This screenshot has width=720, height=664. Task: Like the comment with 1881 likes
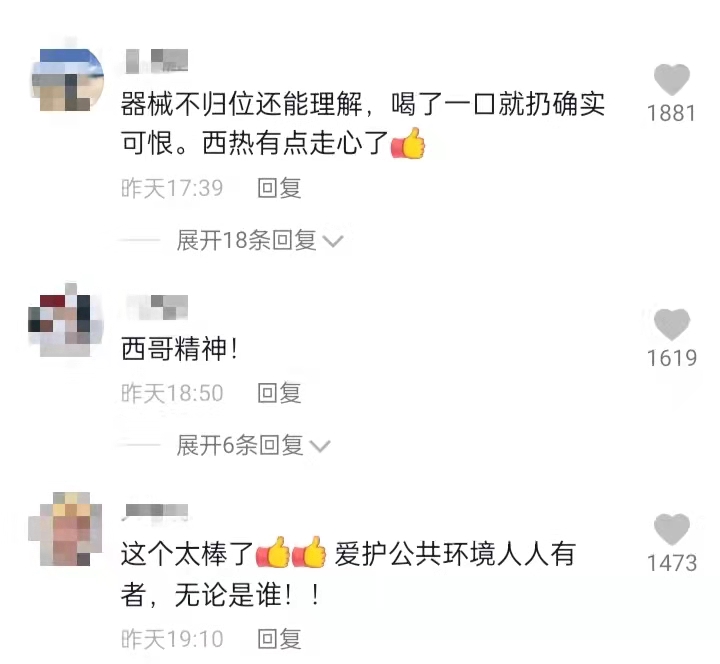671,80
